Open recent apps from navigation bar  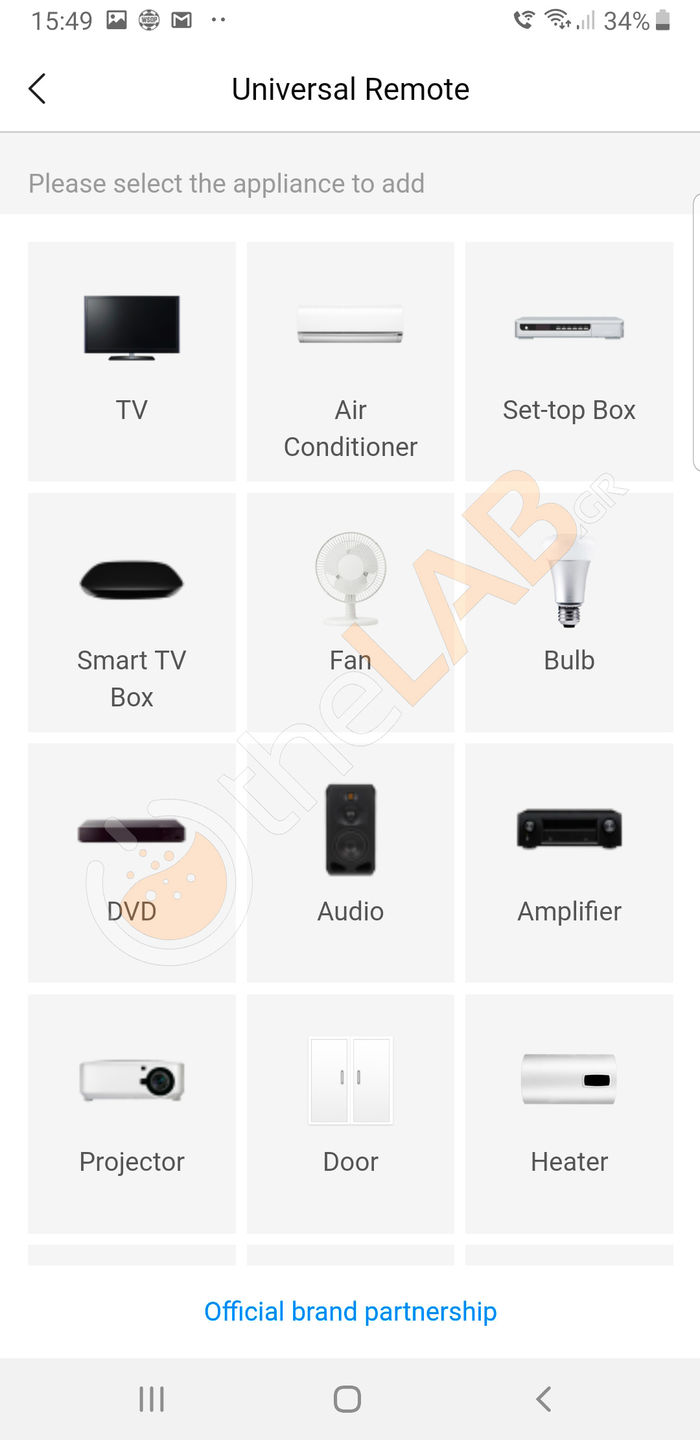point(151,1399)
